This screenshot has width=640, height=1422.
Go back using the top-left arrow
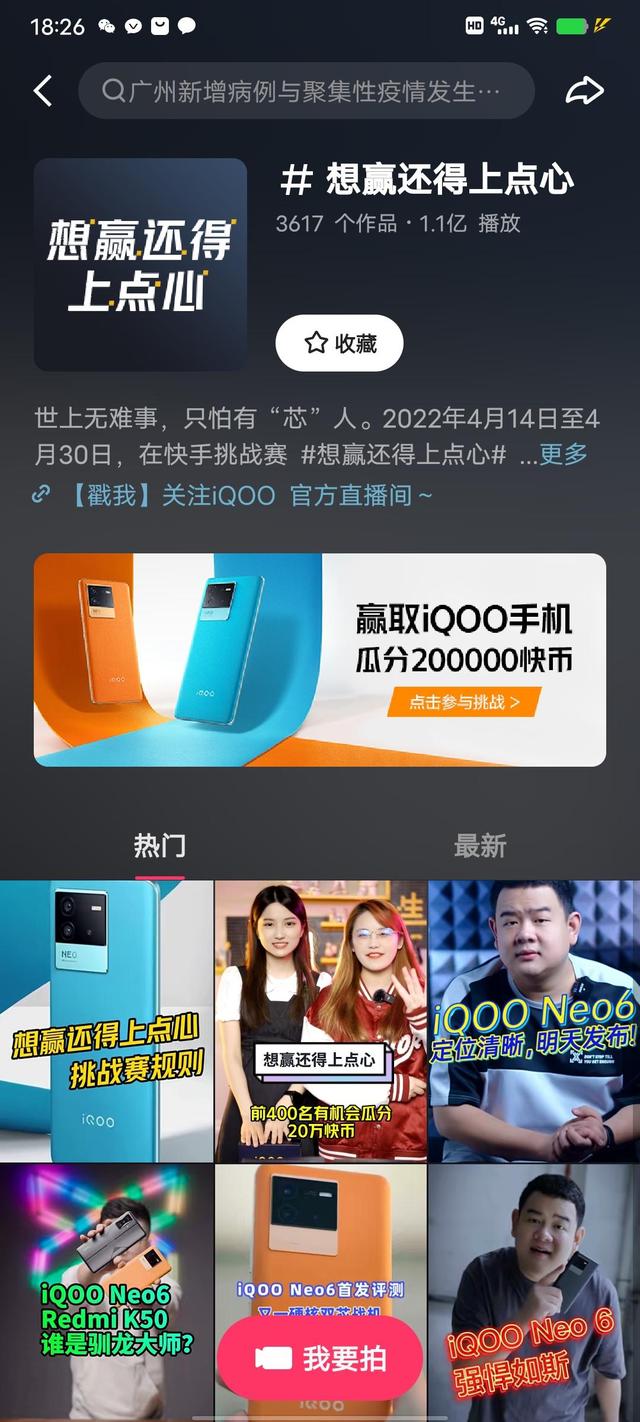coord(42,92)
